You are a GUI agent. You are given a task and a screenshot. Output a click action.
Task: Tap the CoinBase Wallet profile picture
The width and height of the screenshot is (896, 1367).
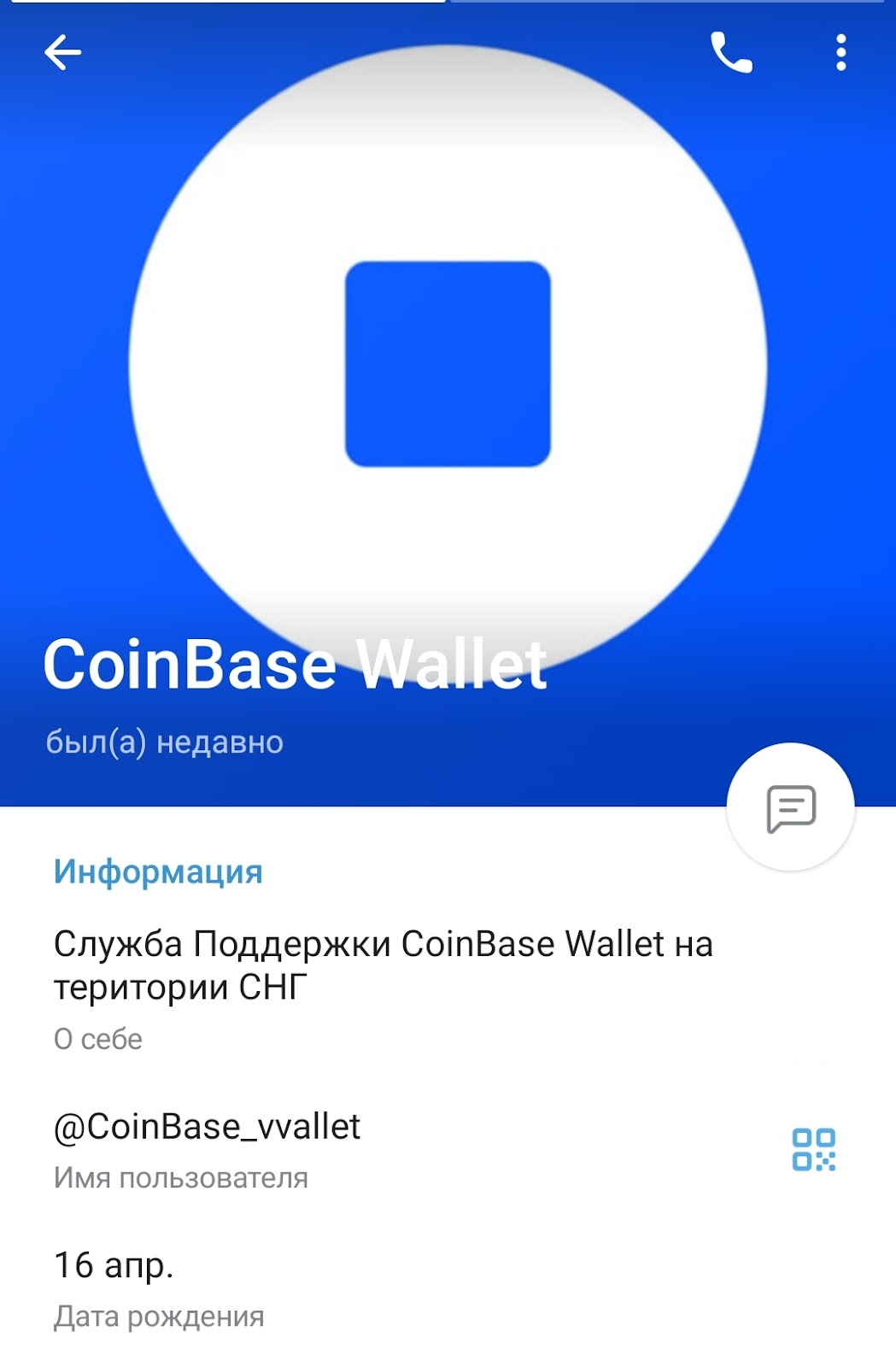(448, 359)
